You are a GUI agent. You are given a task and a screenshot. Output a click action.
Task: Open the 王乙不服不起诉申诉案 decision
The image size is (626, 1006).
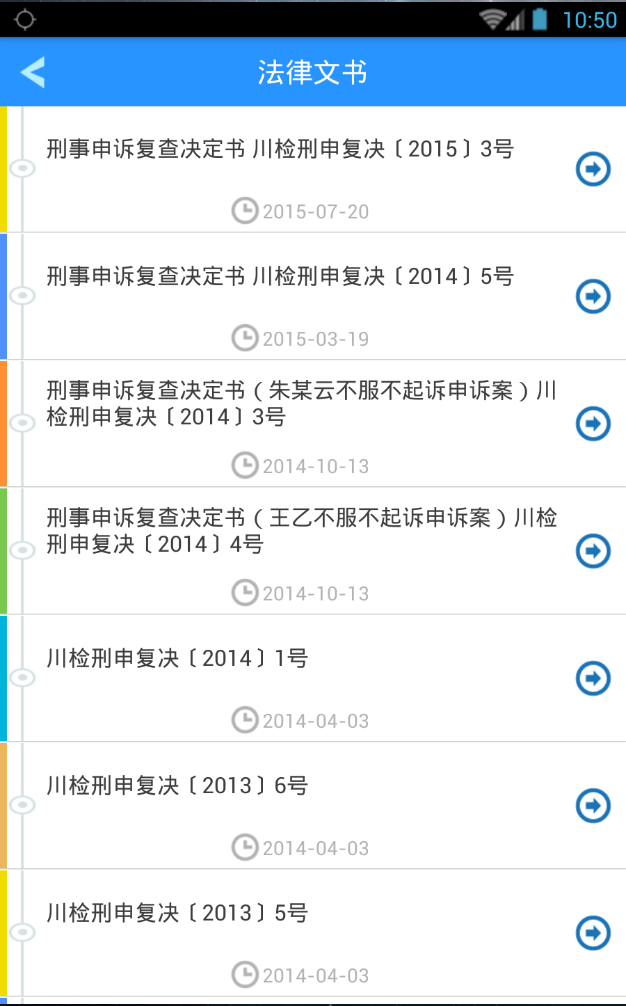[593, 550]
